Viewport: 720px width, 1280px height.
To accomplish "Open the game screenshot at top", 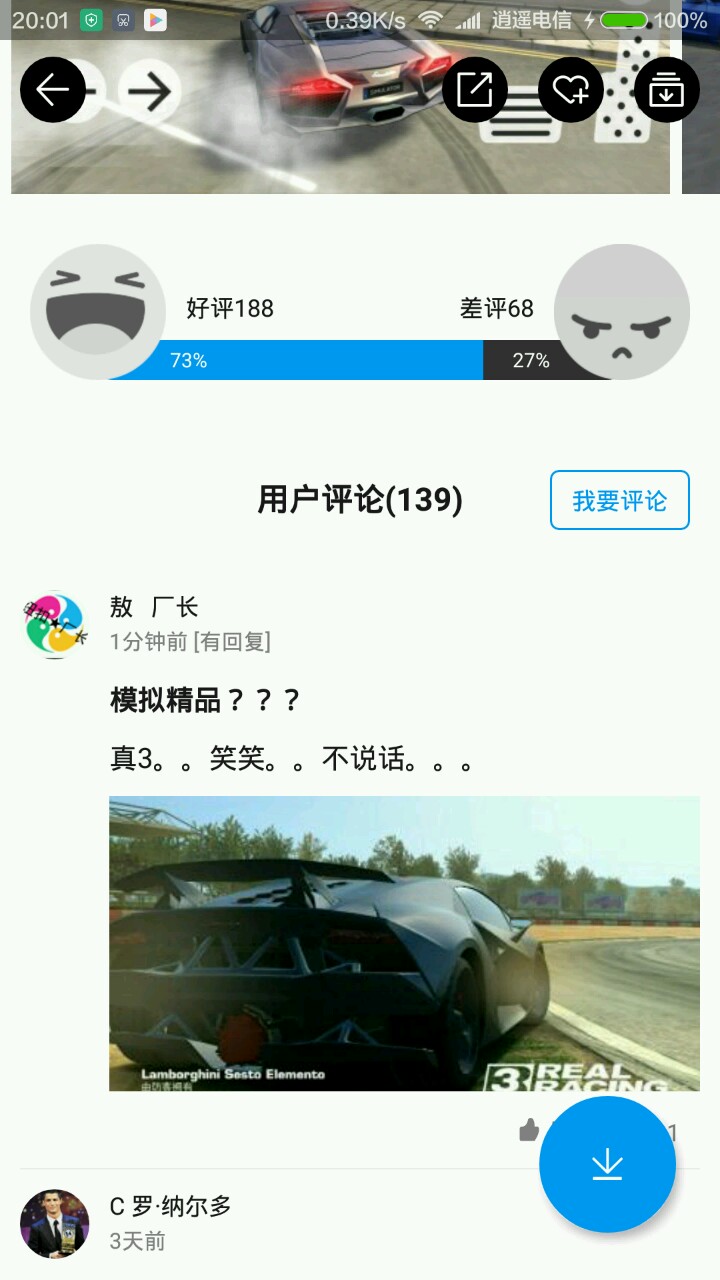I will click(x=340, y=97).
